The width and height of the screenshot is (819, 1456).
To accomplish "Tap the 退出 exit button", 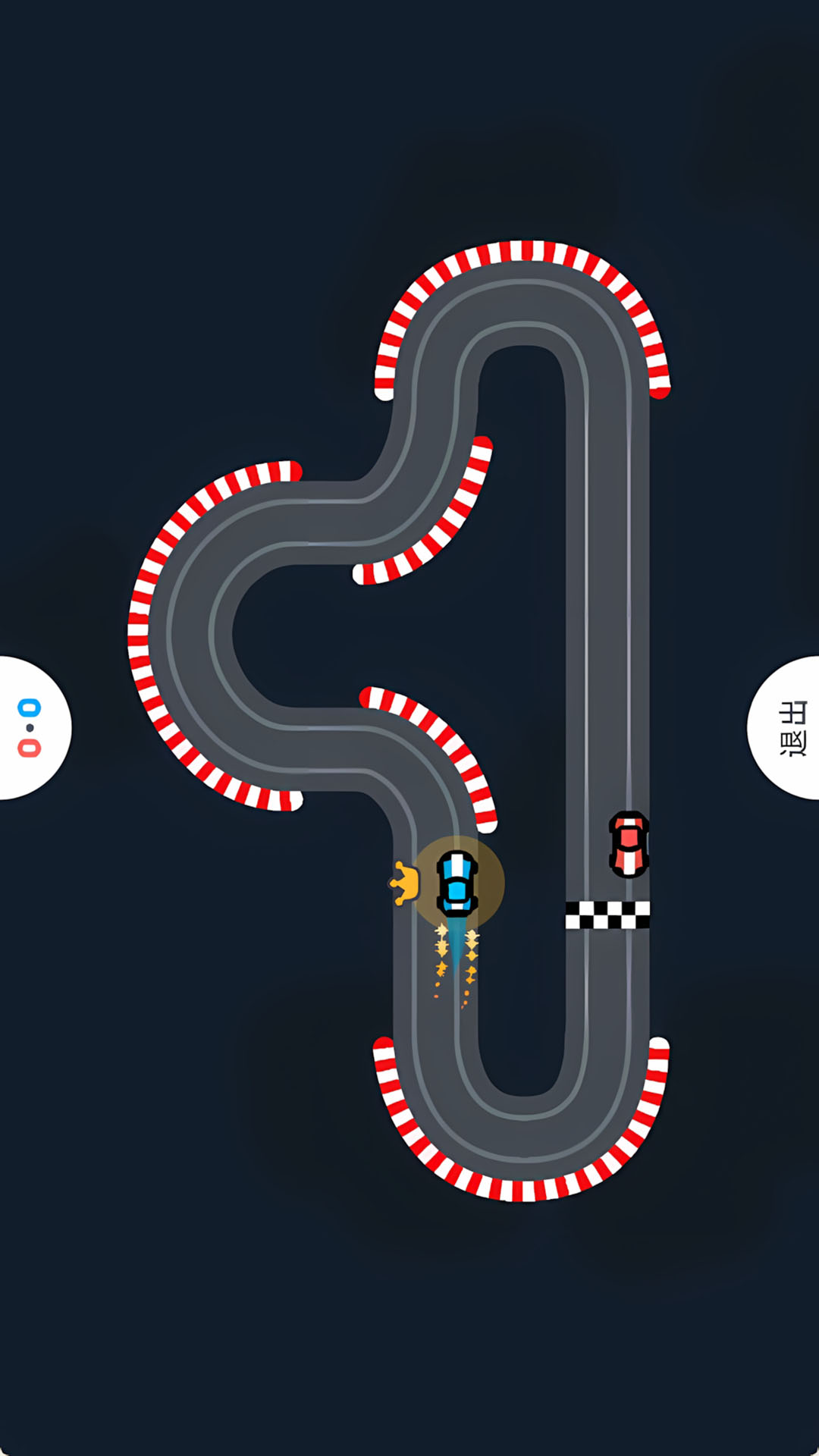I will point(789,728).
